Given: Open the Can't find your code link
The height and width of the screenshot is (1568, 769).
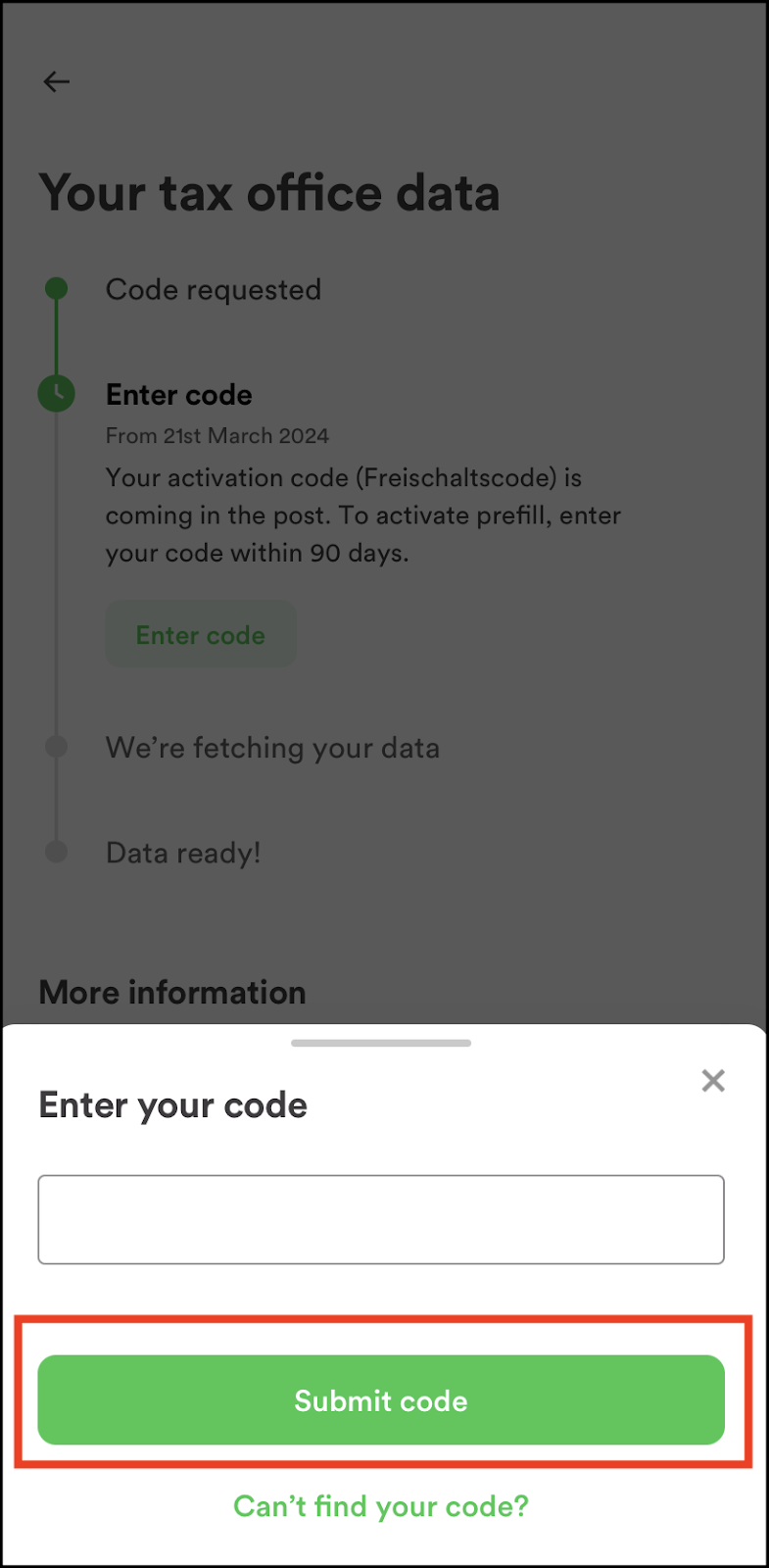Looking at the screenshot, I should (381, 1506).
